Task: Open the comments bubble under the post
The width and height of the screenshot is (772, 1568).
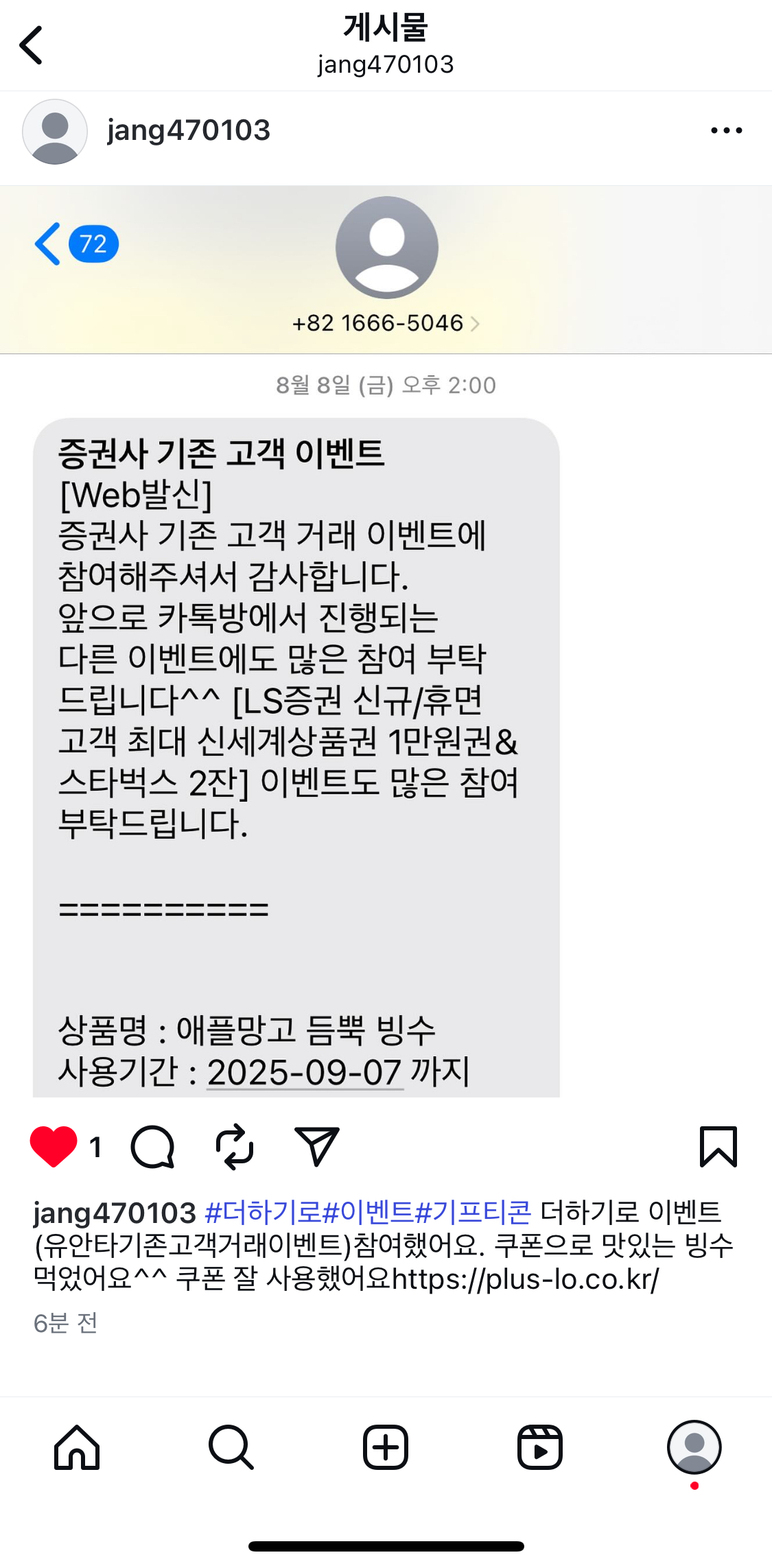Action: (152, 1147)
